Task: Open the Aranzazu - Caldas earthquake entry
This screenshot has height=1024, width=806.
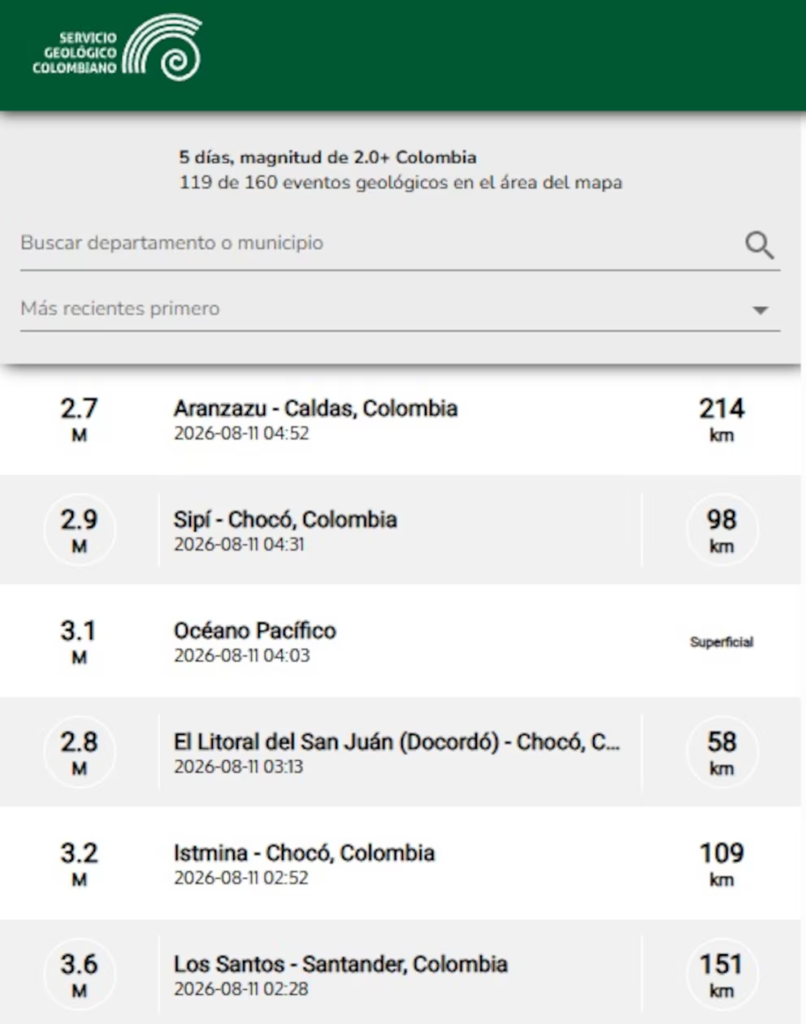Action: (x=400, y=419)
